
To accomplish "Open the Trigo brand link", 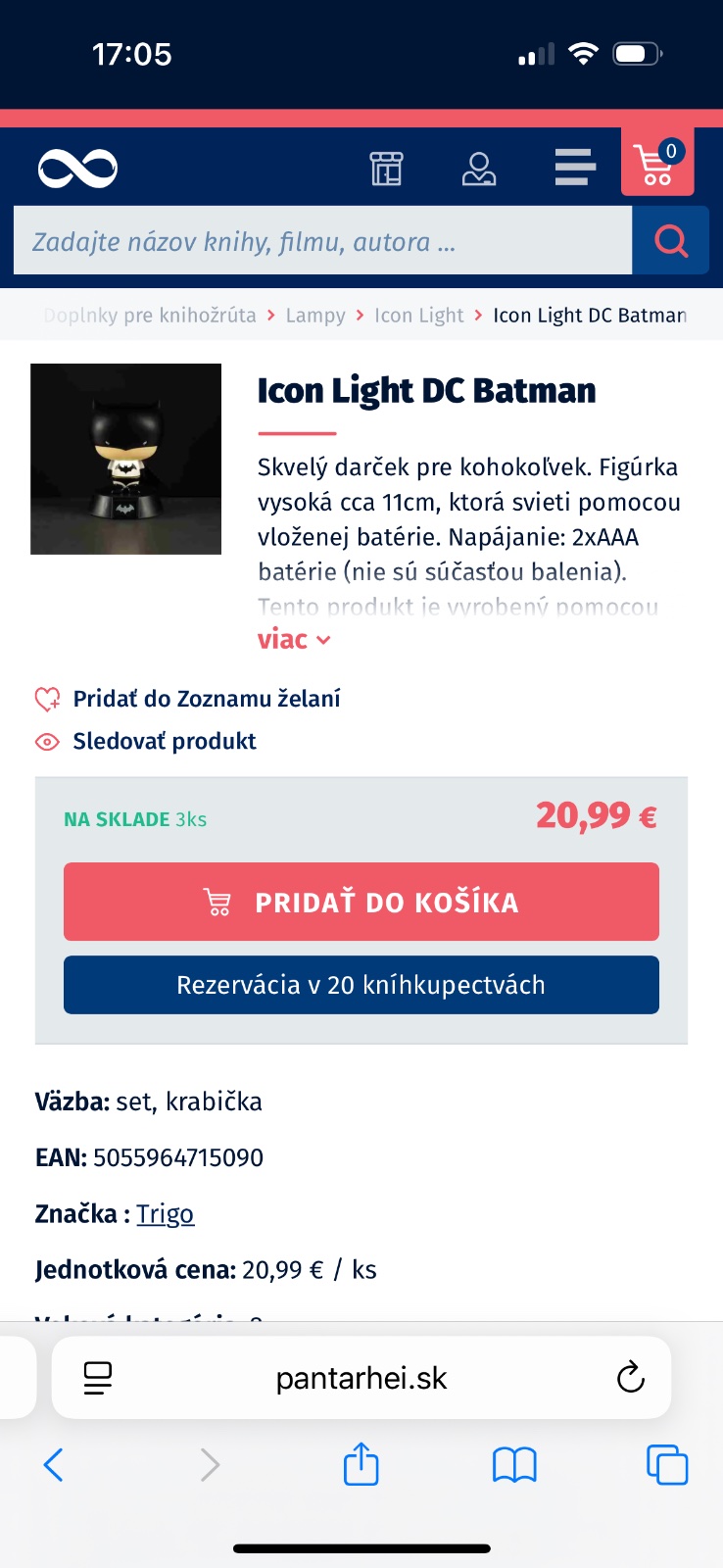I will click(165, 1214).
